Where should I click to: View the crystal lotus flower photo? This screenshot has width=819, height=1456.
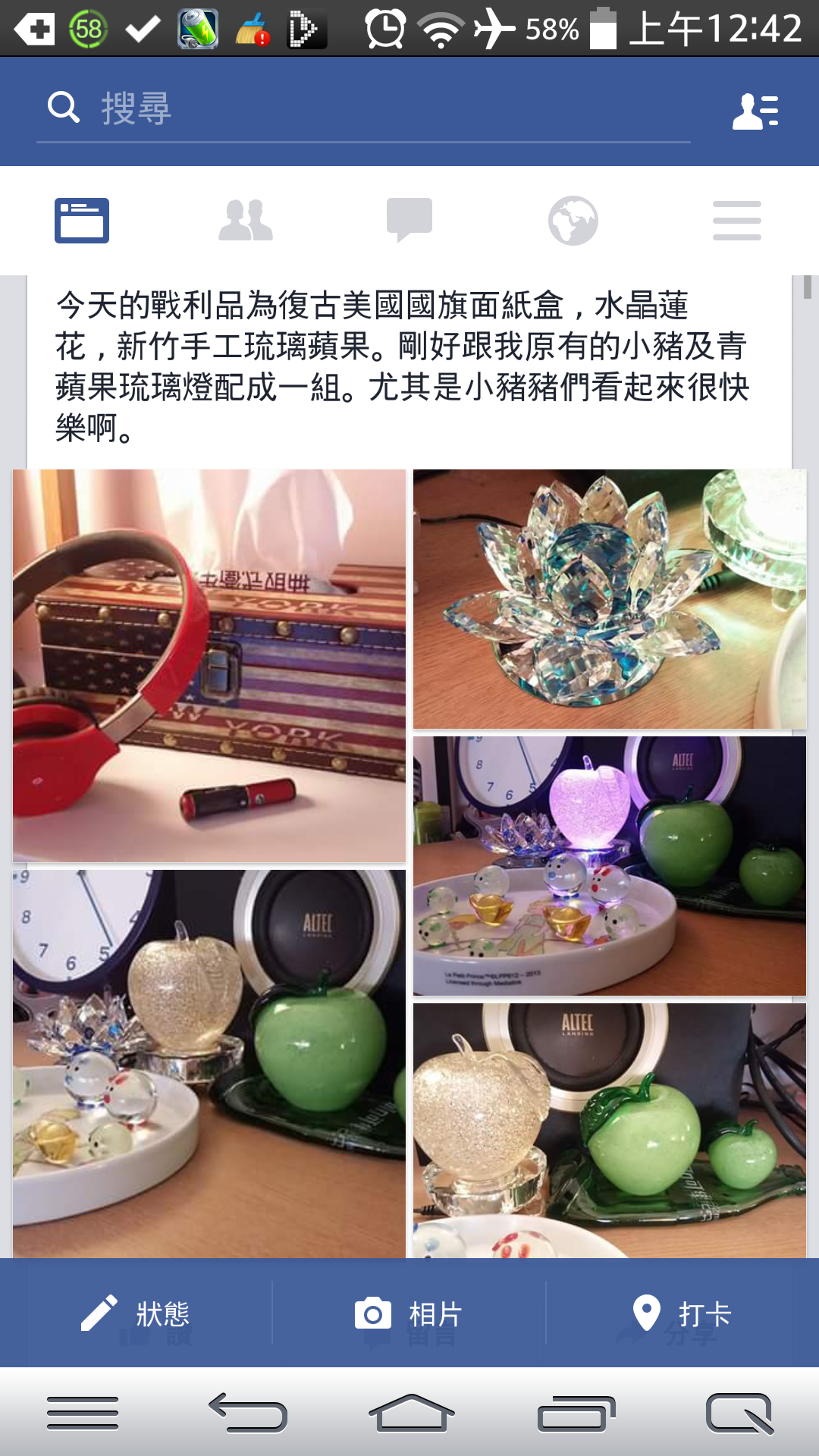[x=609, y=599]
